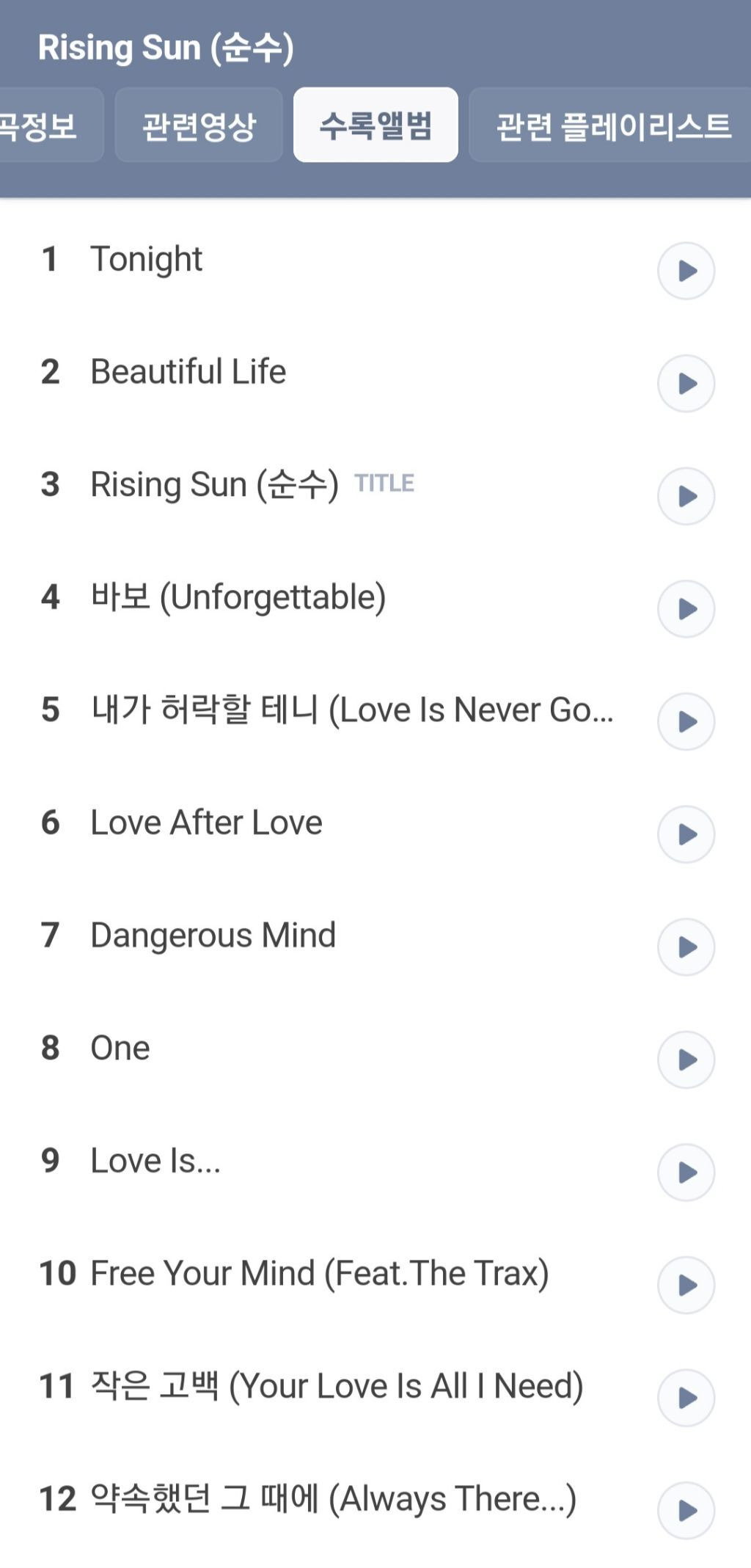Play 바보 (Unforgettable)
The height and width of the screenshot is (1568, 751).
click(x=686, y=609)
